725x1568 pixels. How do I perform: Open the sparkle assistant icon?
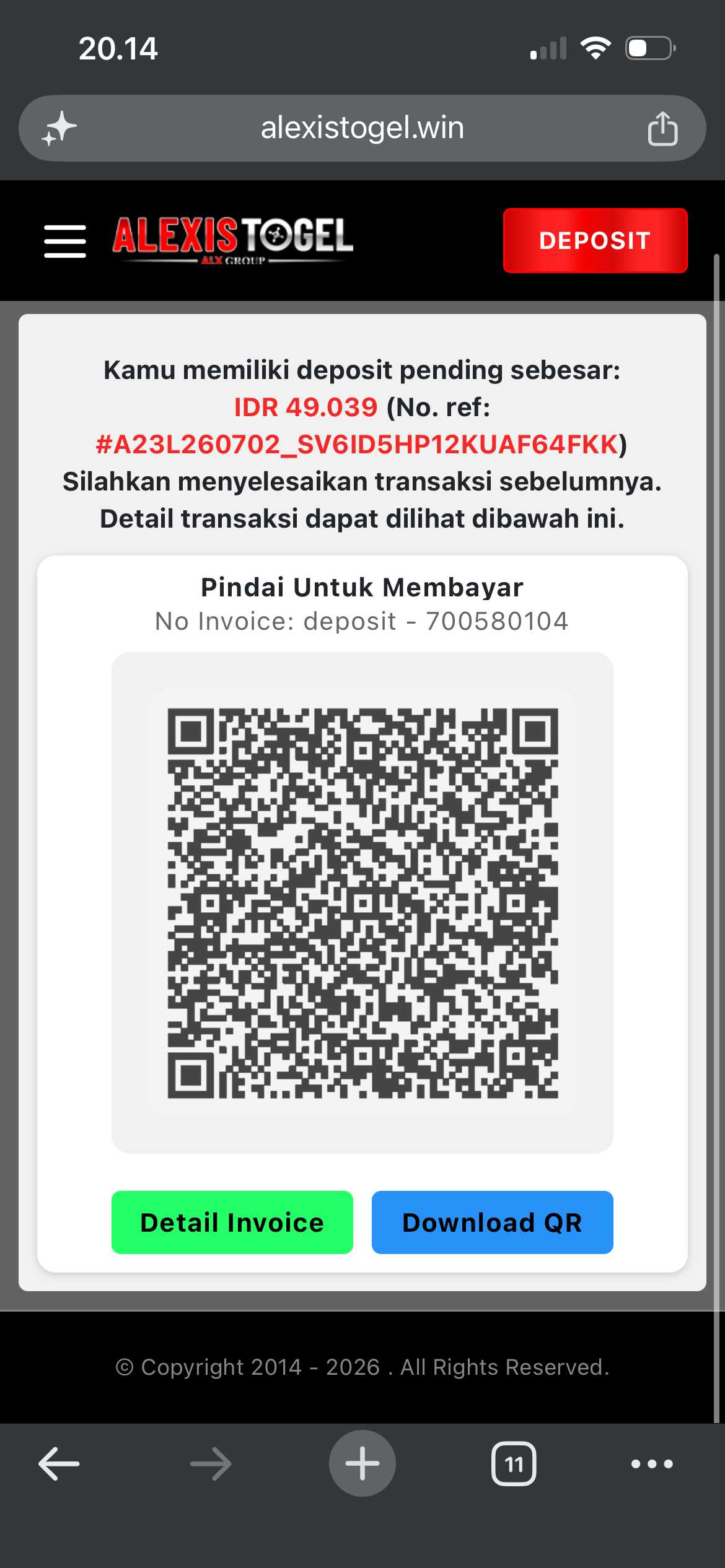tap(59, 128)
